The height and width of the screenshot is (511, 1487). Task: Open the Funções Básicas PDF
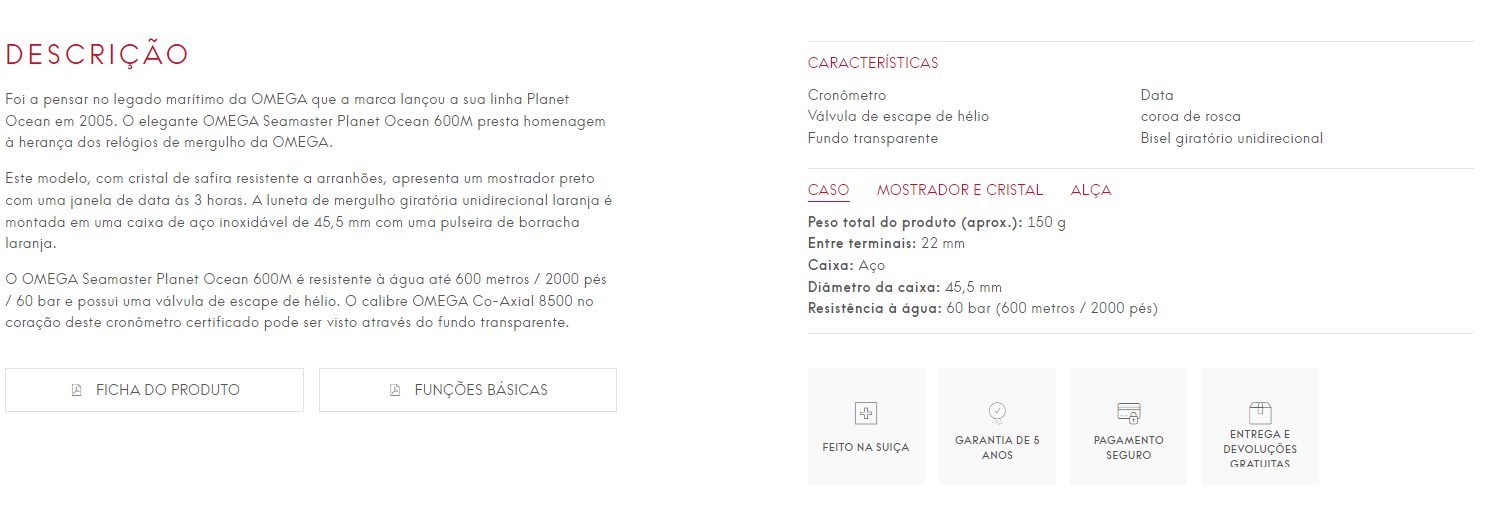point(468,390)
